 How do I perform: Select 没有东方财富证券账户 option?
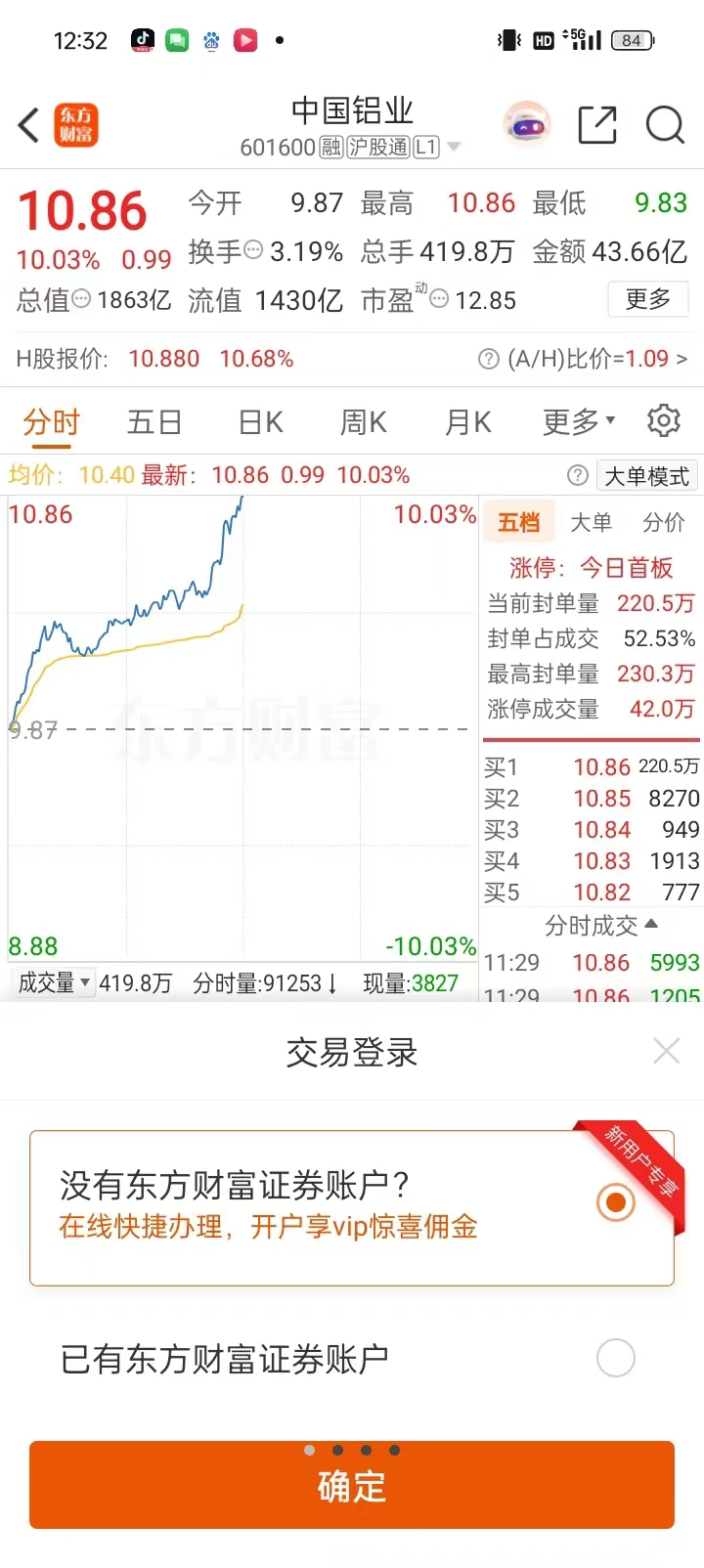point(615,1202)
